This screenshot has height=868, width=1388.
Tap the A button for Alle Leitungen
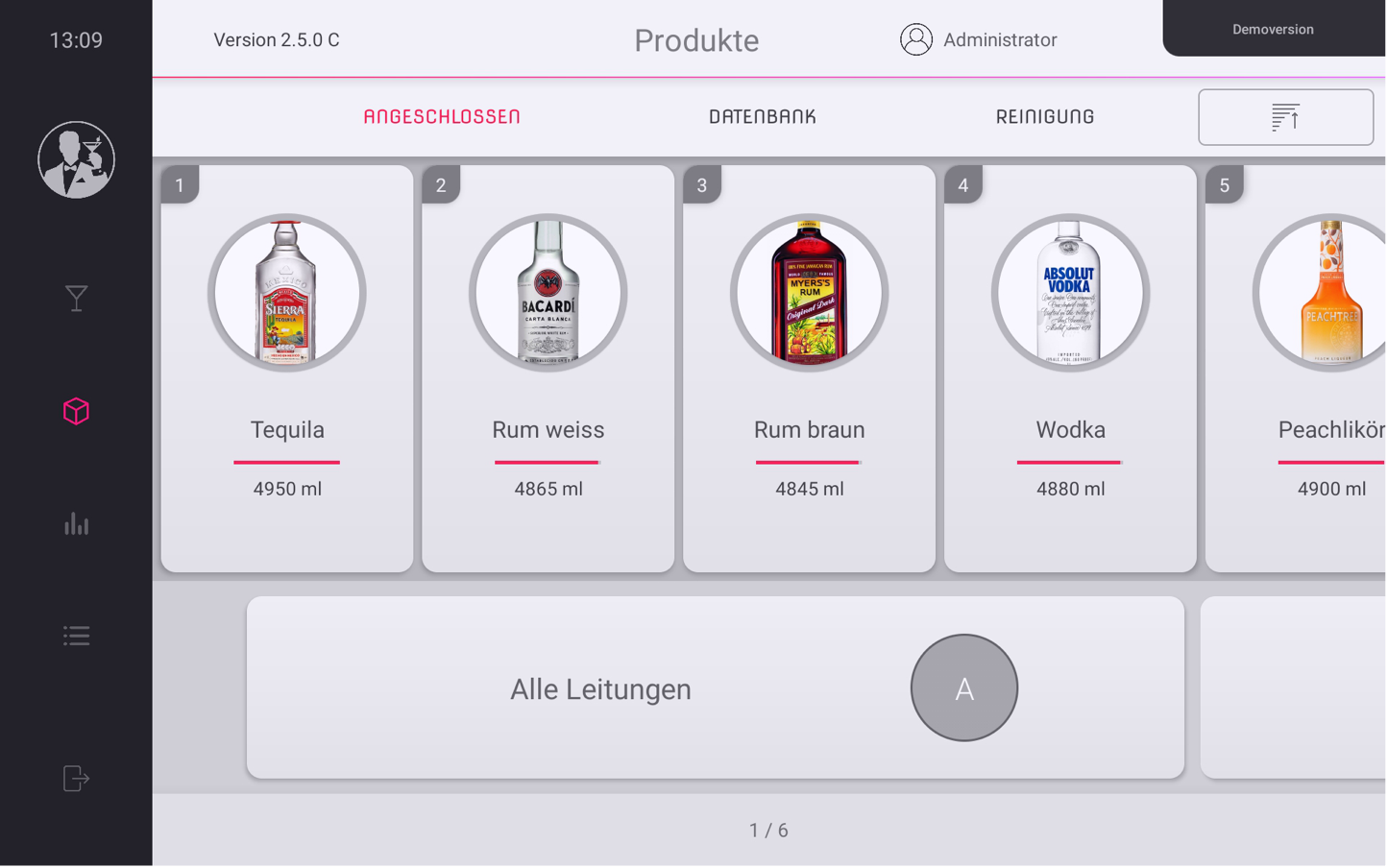click(x=963, y=687)
